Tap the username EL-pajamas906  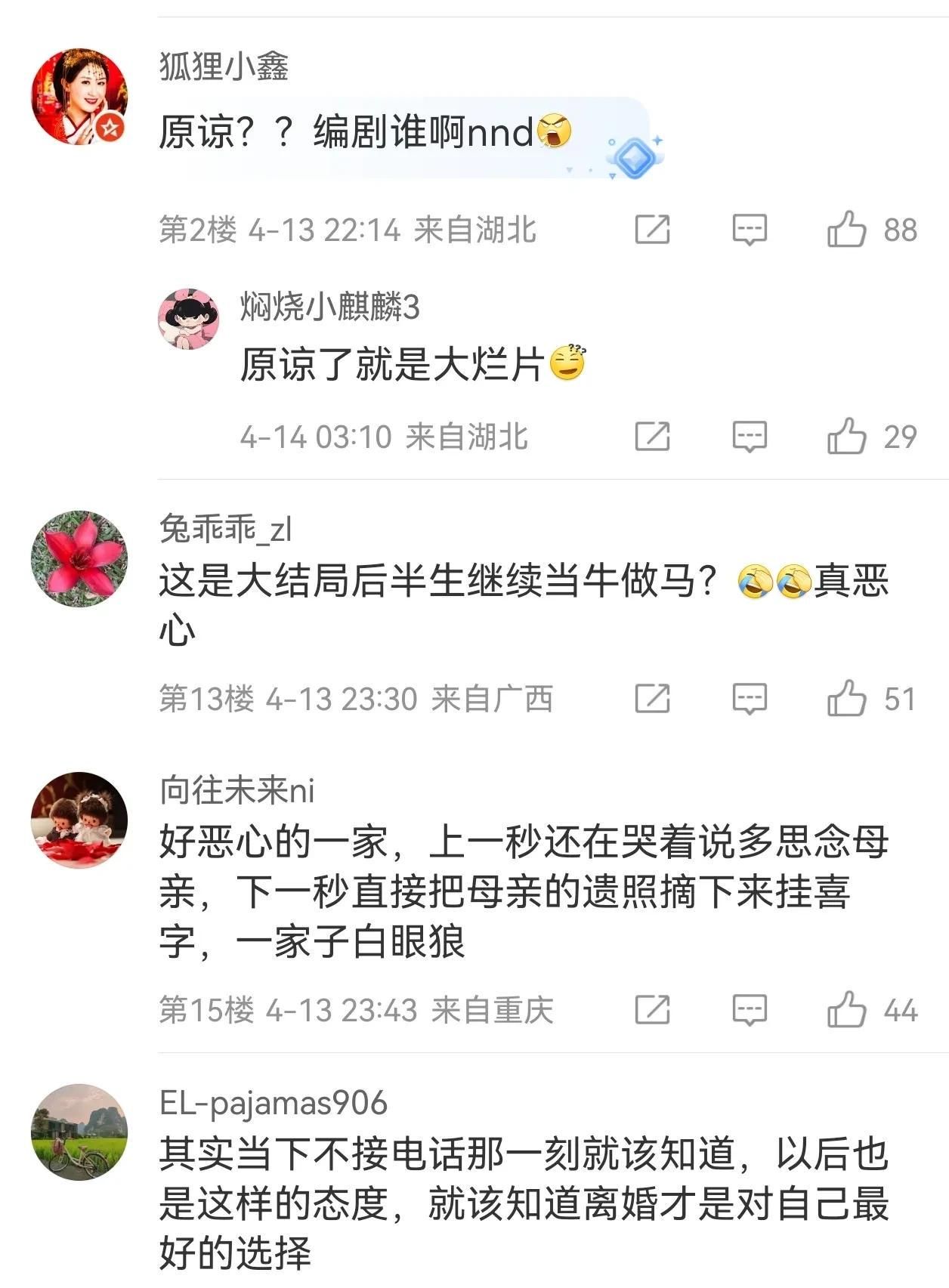[x=274, y=1103]
